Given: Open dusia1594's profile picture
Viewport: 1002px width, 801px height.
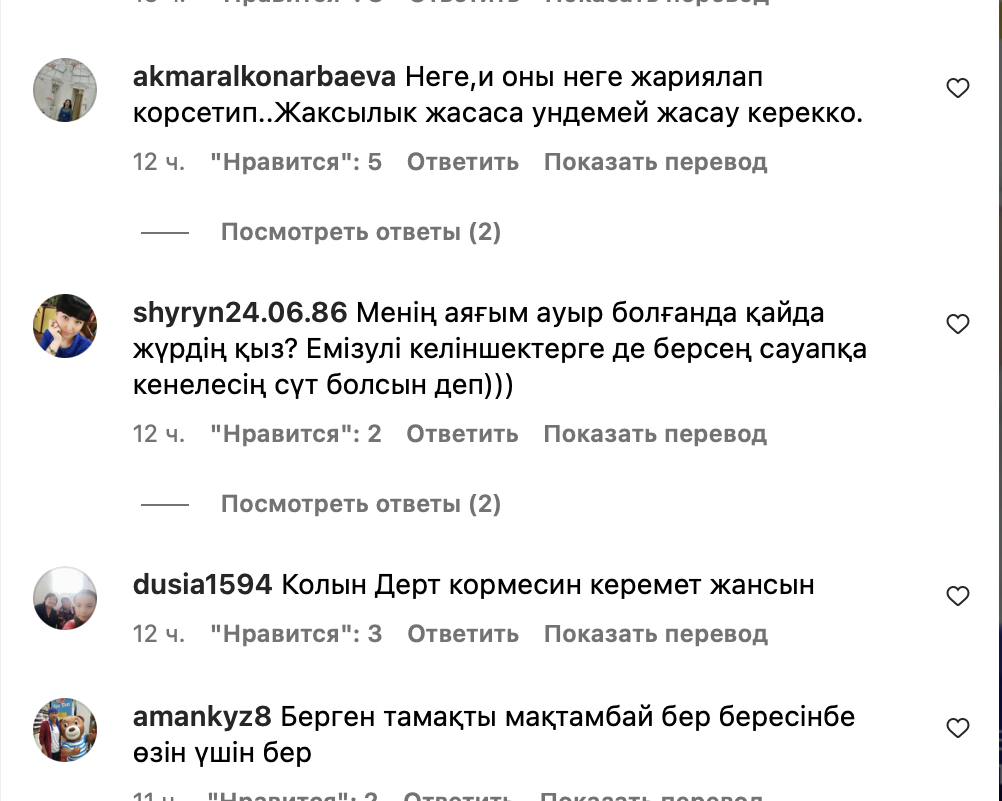Looking at the screenshot, I should (66, 598).
